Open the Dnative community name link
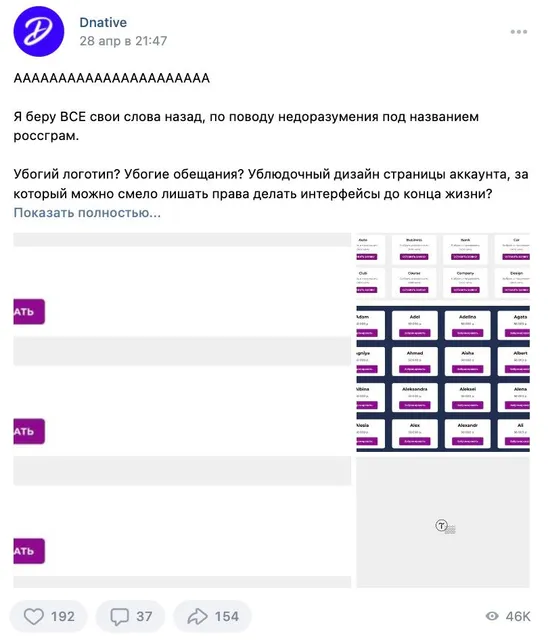Screen dimensions: 548x640 point(103,22)
